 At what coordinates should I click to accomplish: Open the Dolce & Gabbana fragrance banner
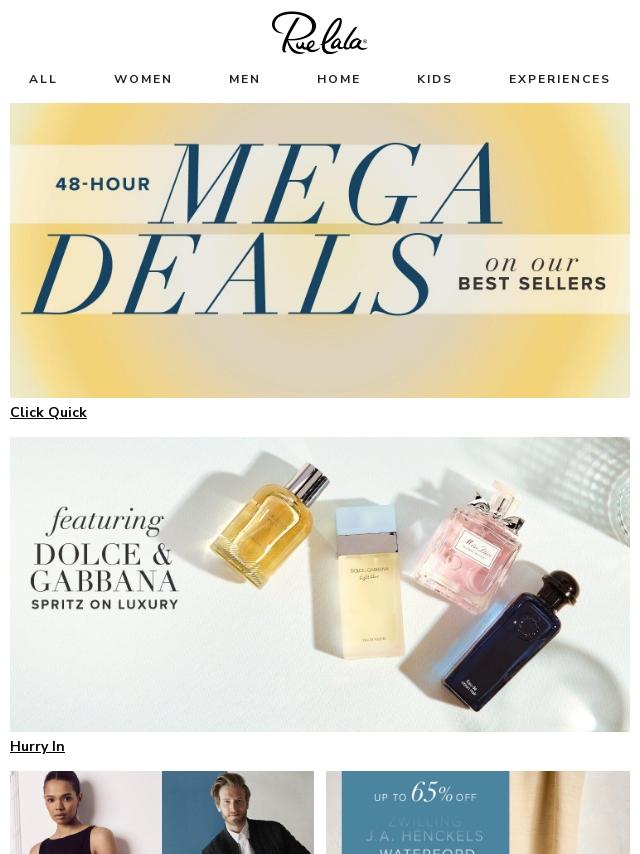tap(320, 584)
